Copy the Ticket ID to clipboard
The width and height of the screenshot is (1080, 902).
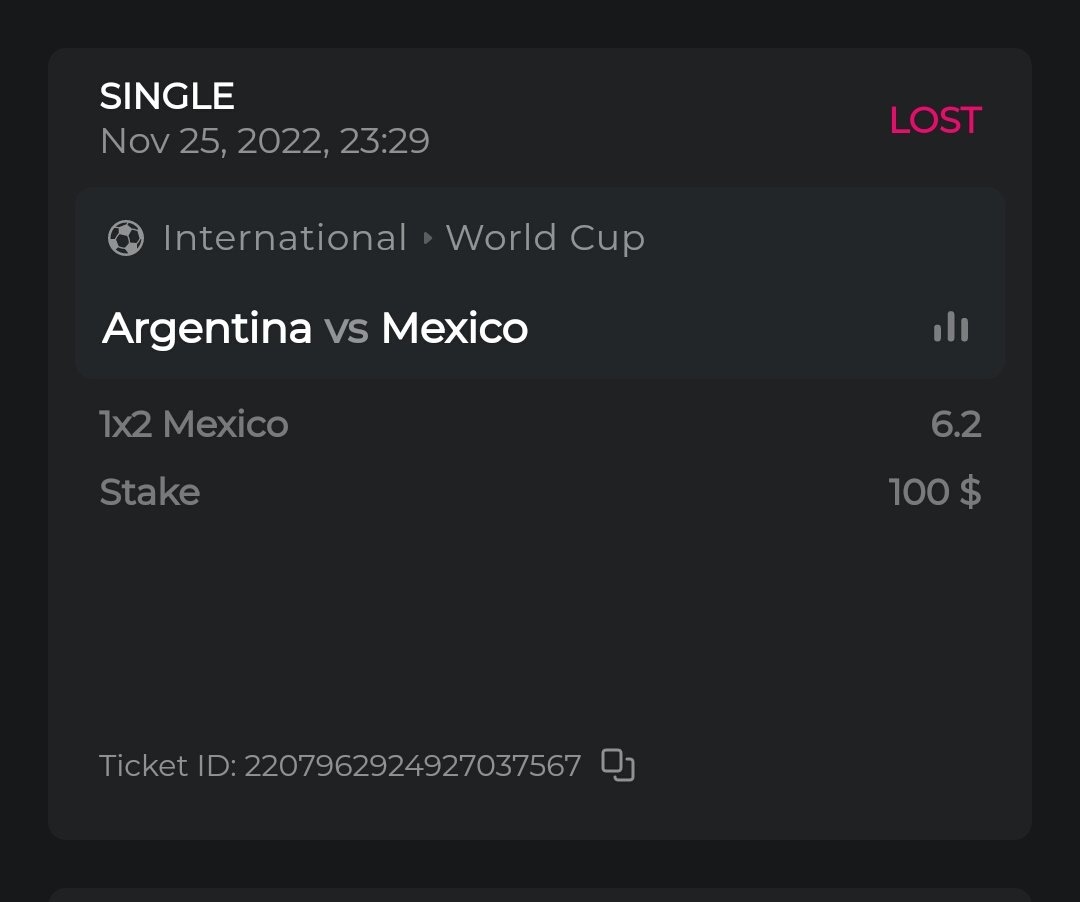click(618, 765)
